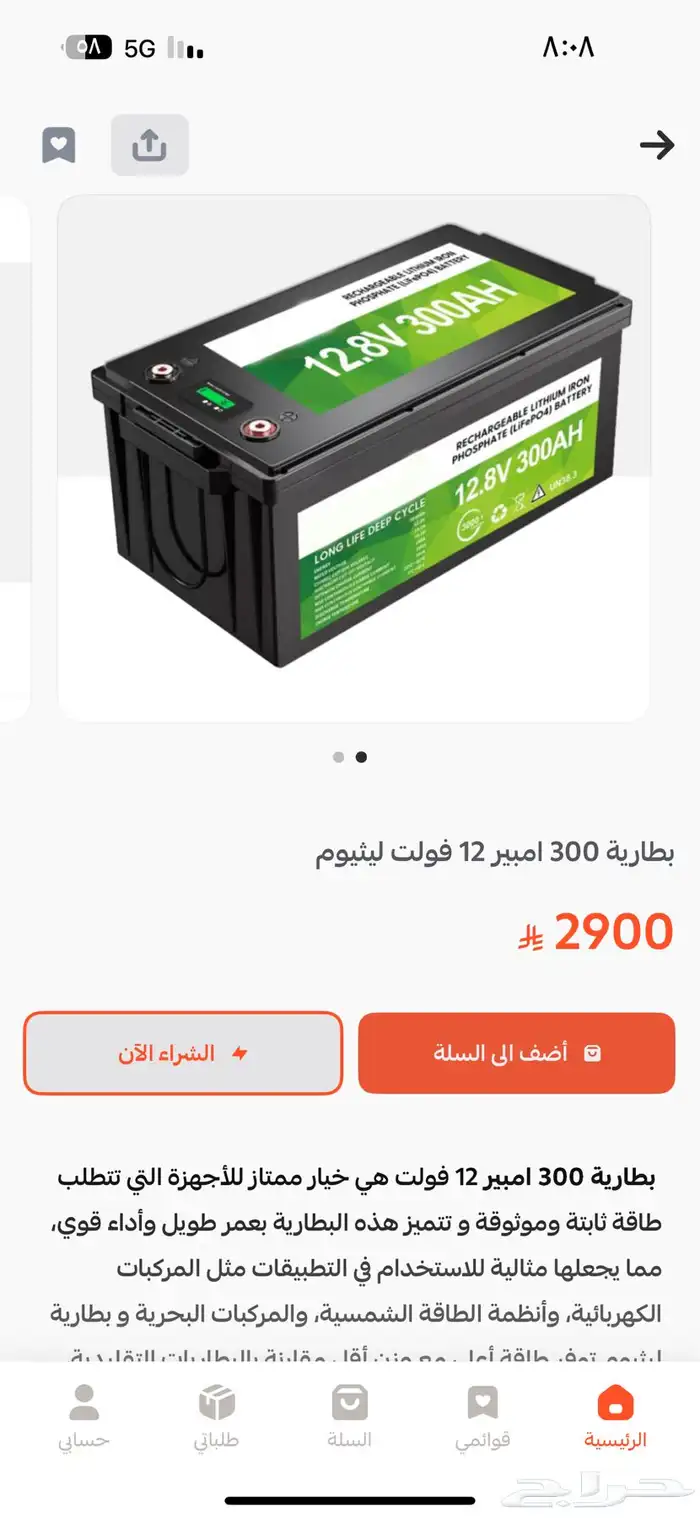Open the طلباتي orders tab

(x=216, y=1417)
